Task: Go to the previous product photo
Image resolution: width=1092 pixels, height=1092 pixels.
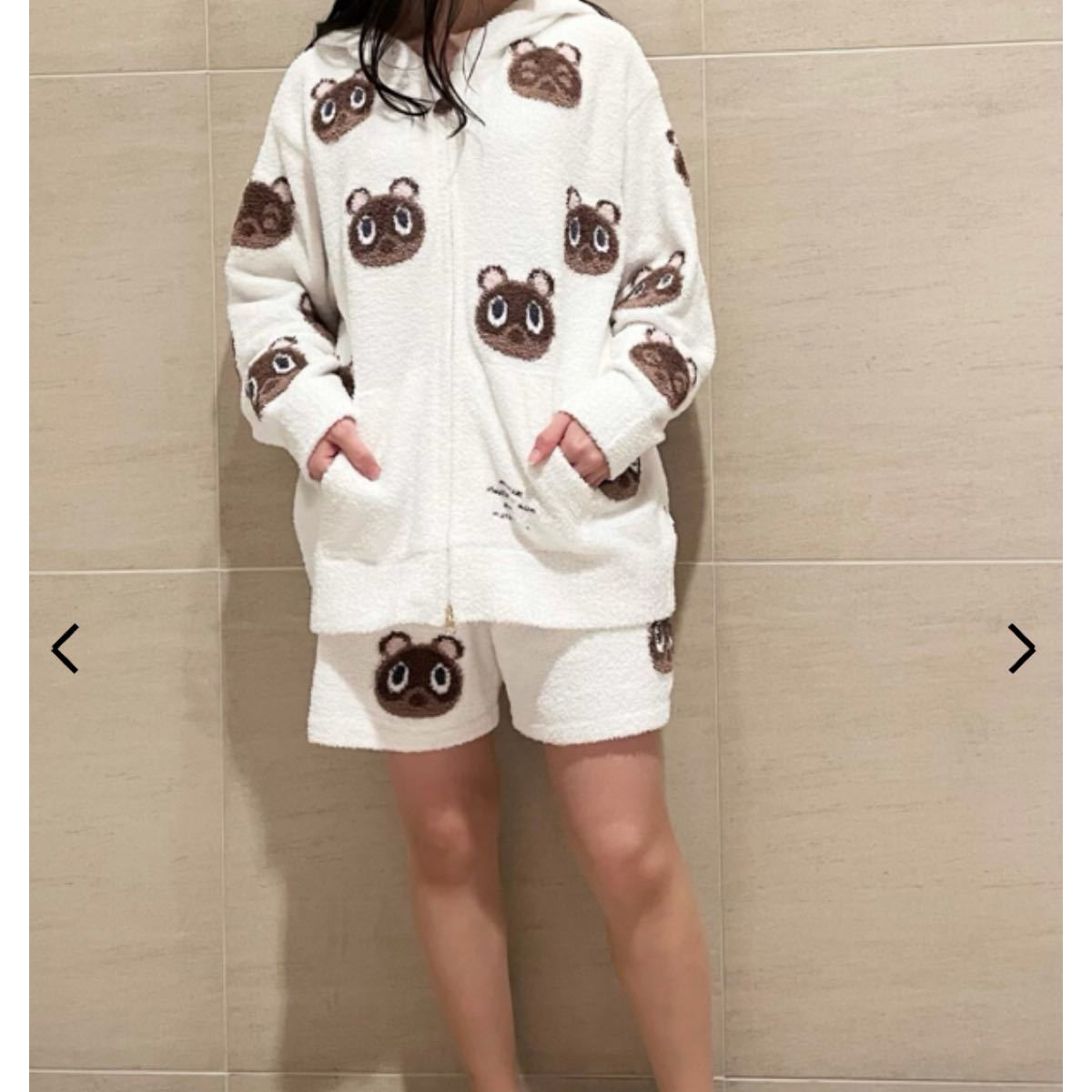Action: tap(65, 648)
